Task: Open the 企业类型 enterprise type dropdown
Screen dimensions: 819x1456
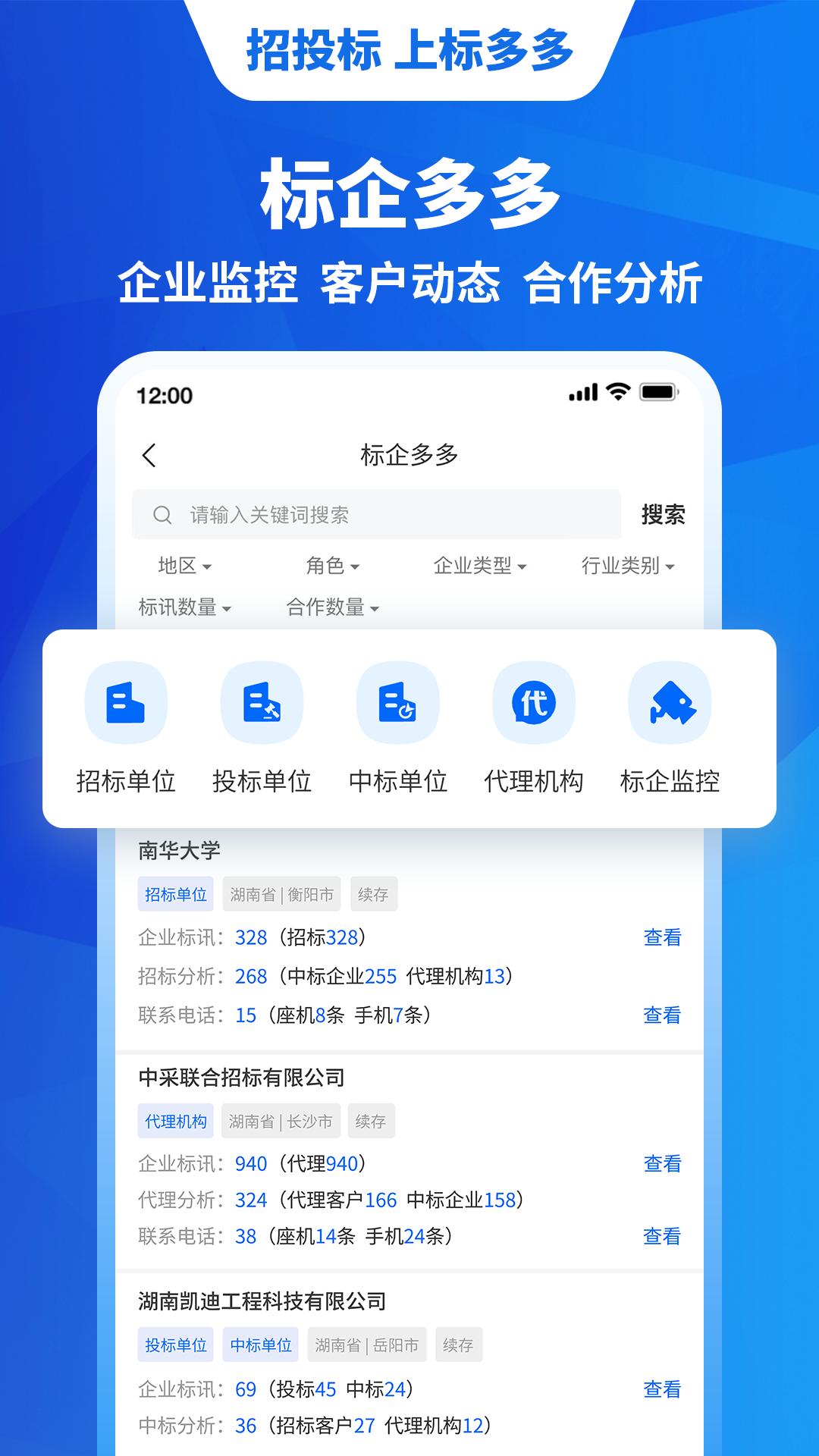Action: tap(480, 565)
